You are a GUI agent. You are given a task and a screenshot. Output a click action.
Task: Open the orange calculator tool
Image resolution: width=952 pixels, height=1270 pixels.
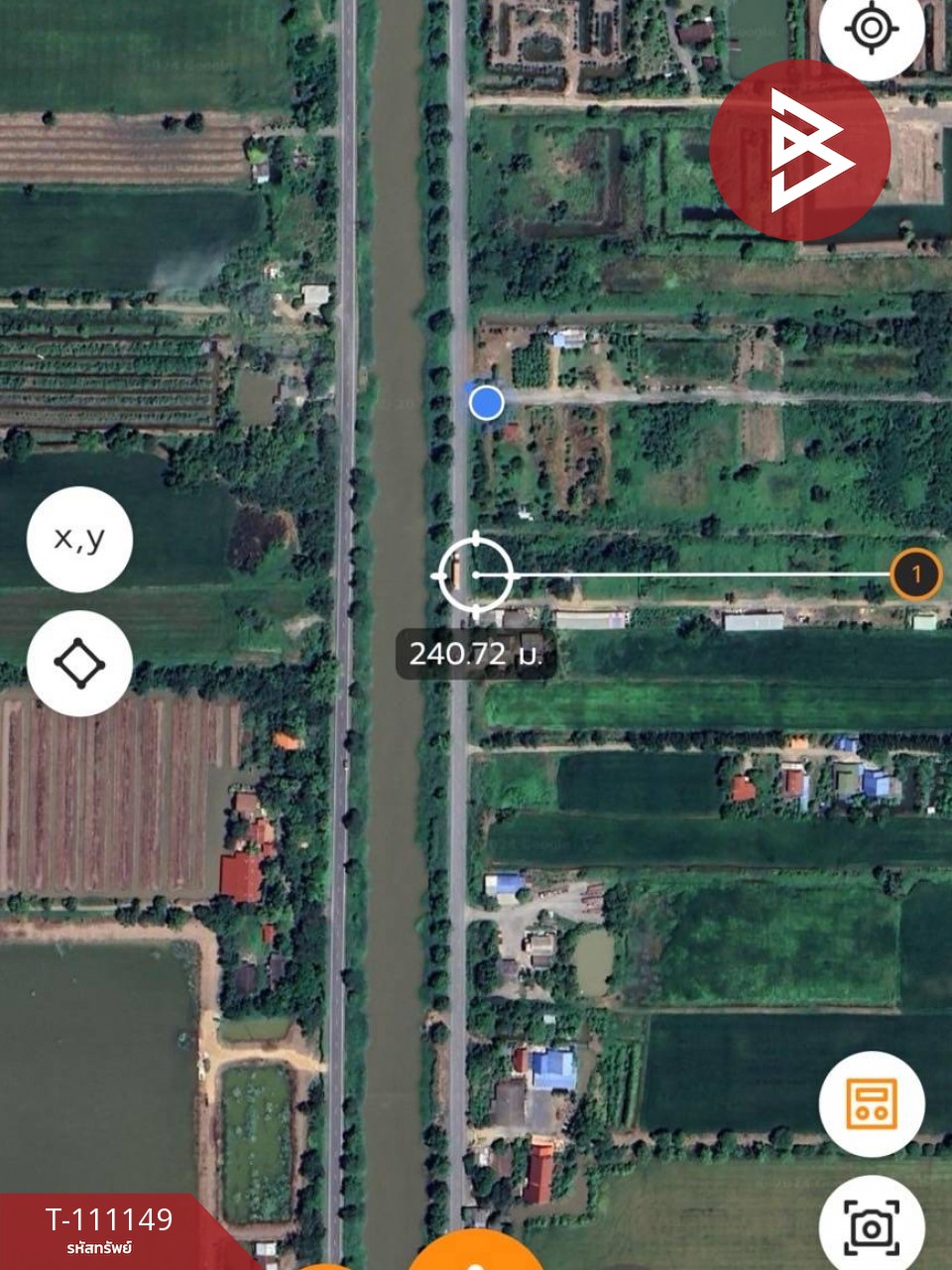point(871,1103)
